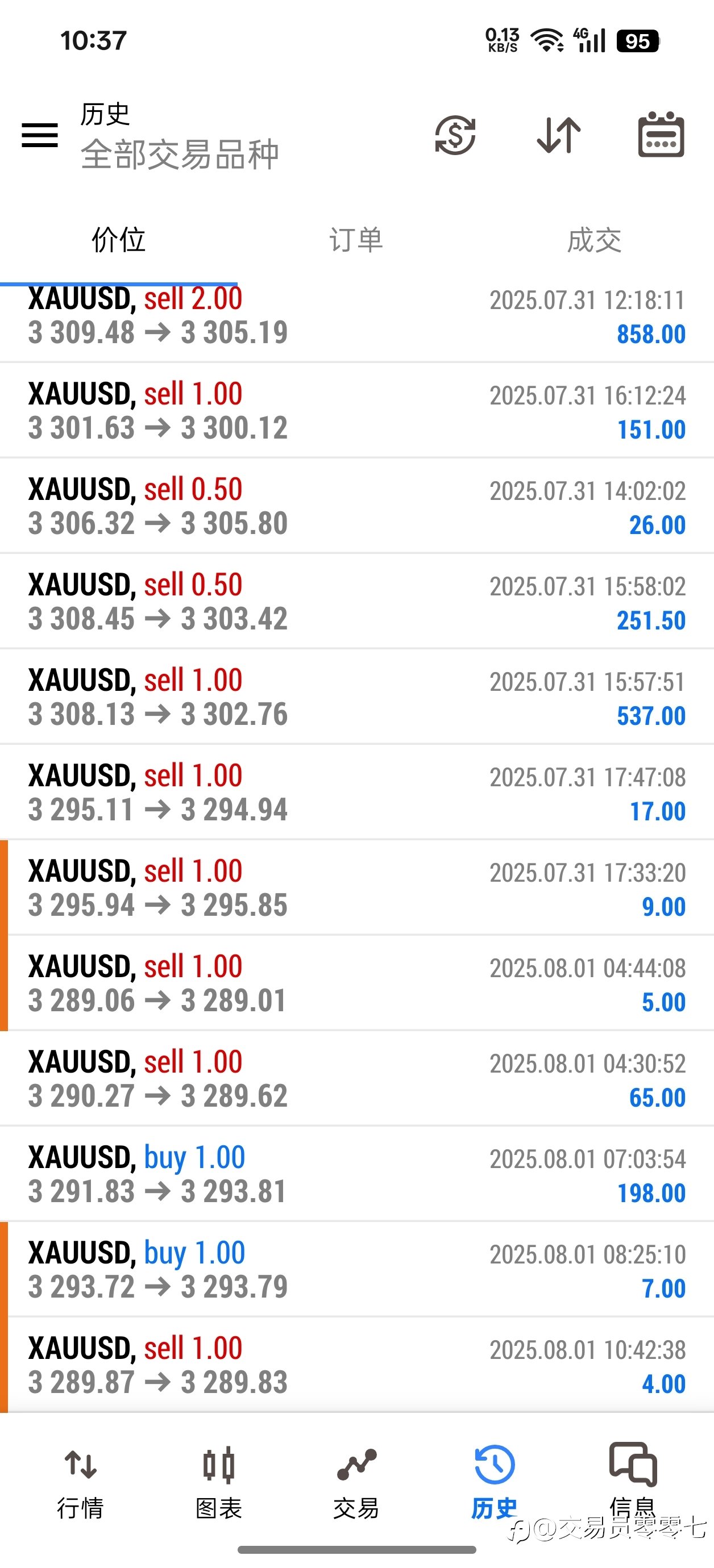714x1568 pixels.
Task: Open the trade with 537.00 profit
Action: tap(357, 697)
